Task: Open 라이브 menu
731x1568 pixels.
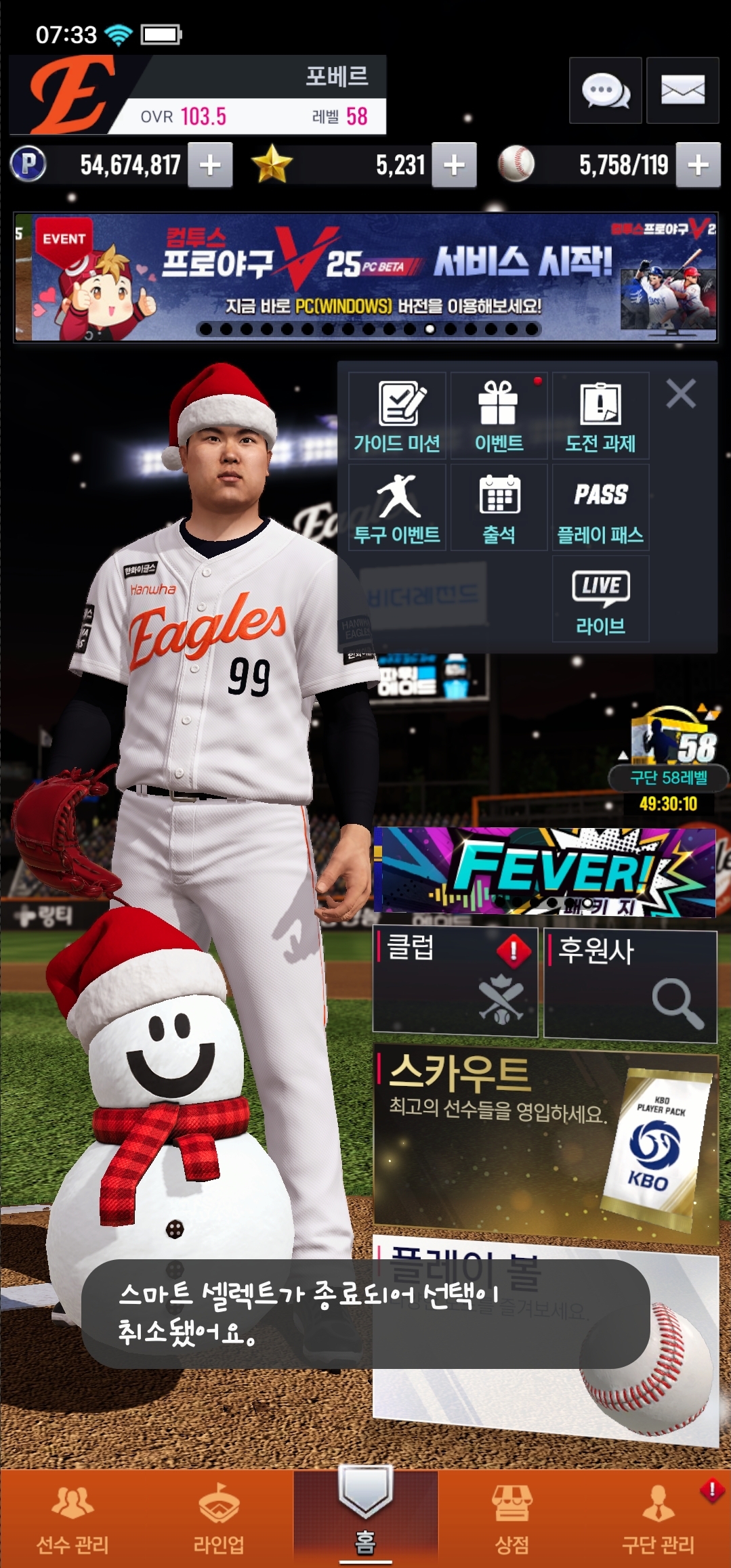Action: 600,598
